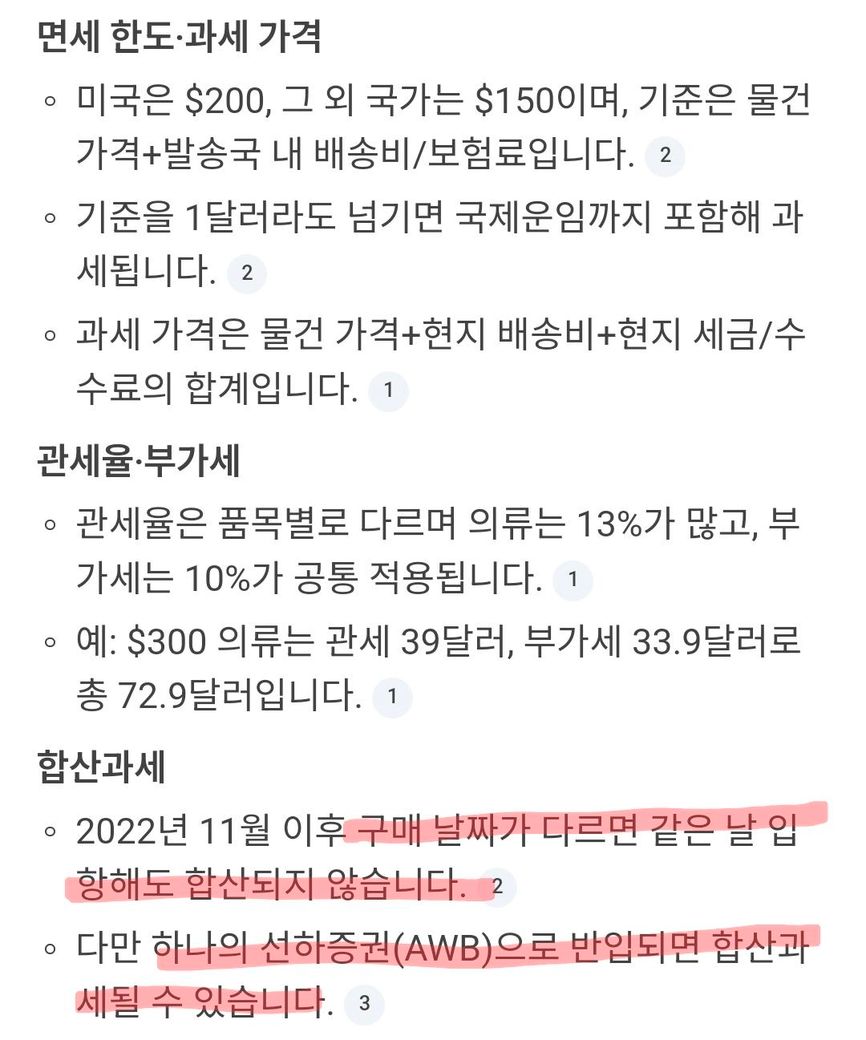Open citation 2 after 합산되지 않습니다

[497, 887]
